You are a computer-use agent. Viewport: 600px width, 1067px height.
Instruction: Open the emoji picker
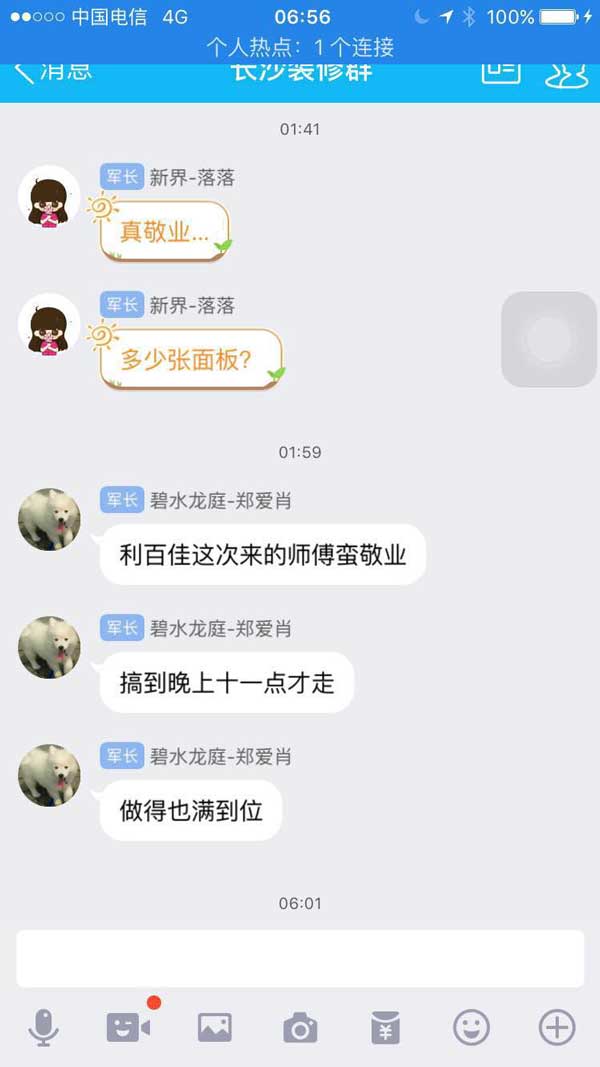pos(472,1027)
